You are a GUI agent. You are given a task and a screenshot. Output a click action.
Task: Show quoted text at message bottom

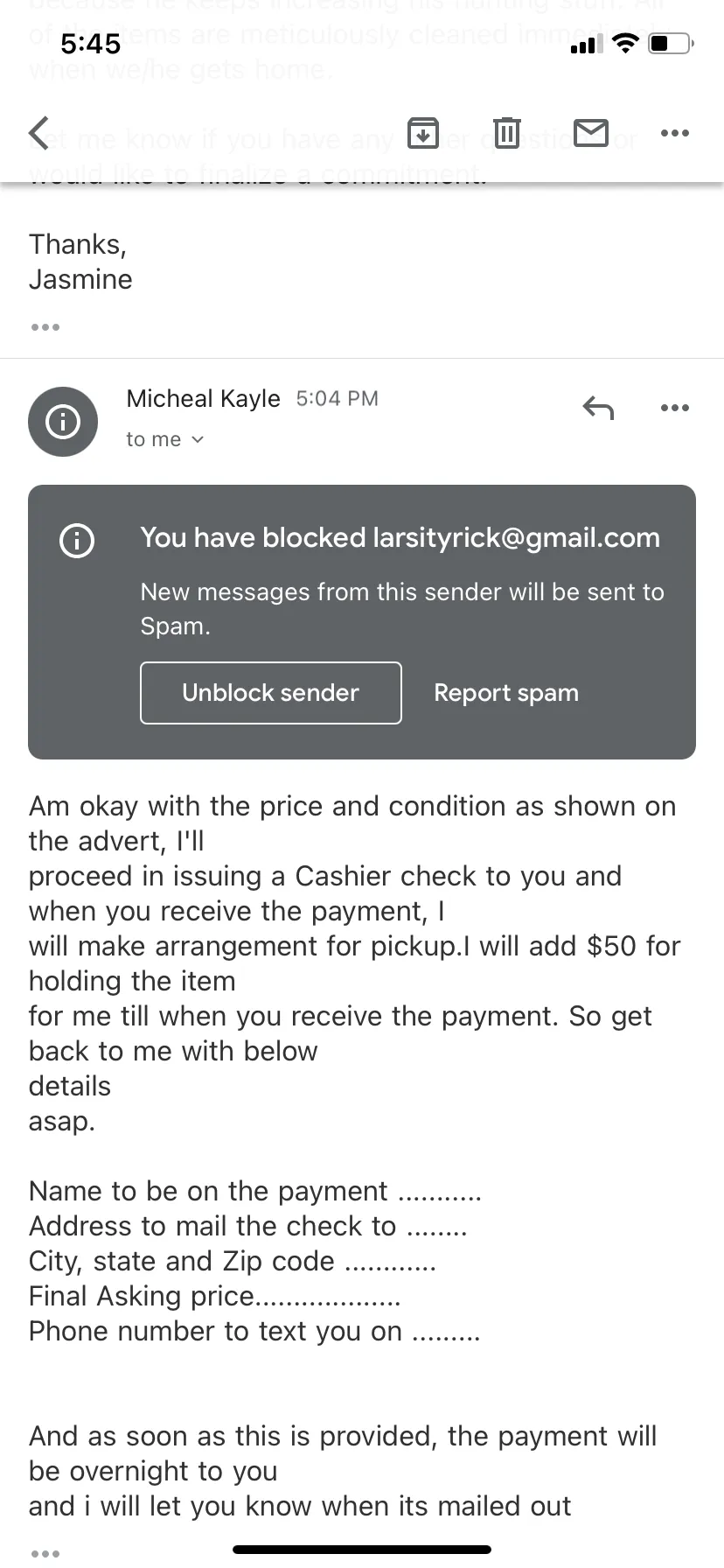[x=45, y=1554]
